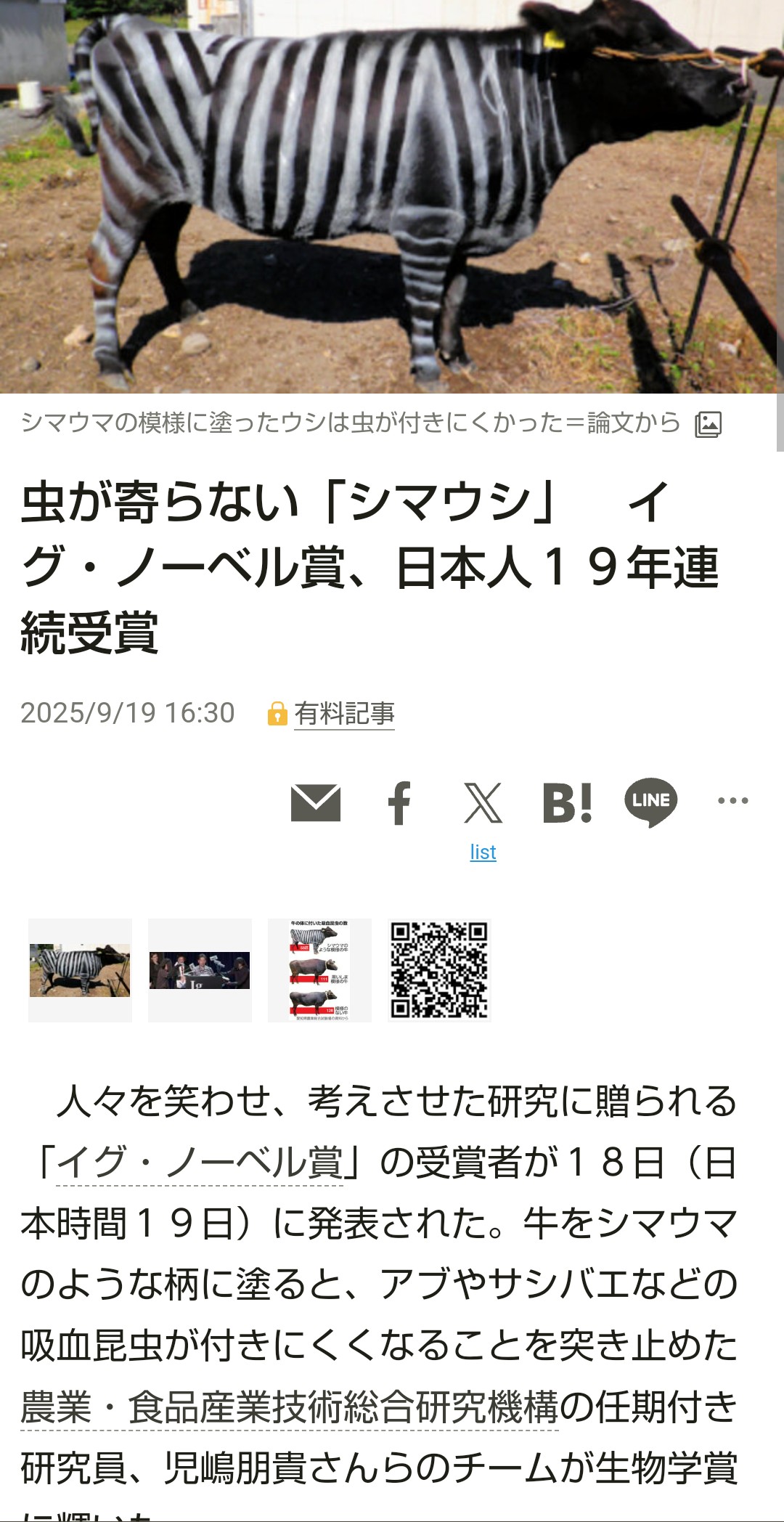Share this article on Facebook

(x=399, y=802)
